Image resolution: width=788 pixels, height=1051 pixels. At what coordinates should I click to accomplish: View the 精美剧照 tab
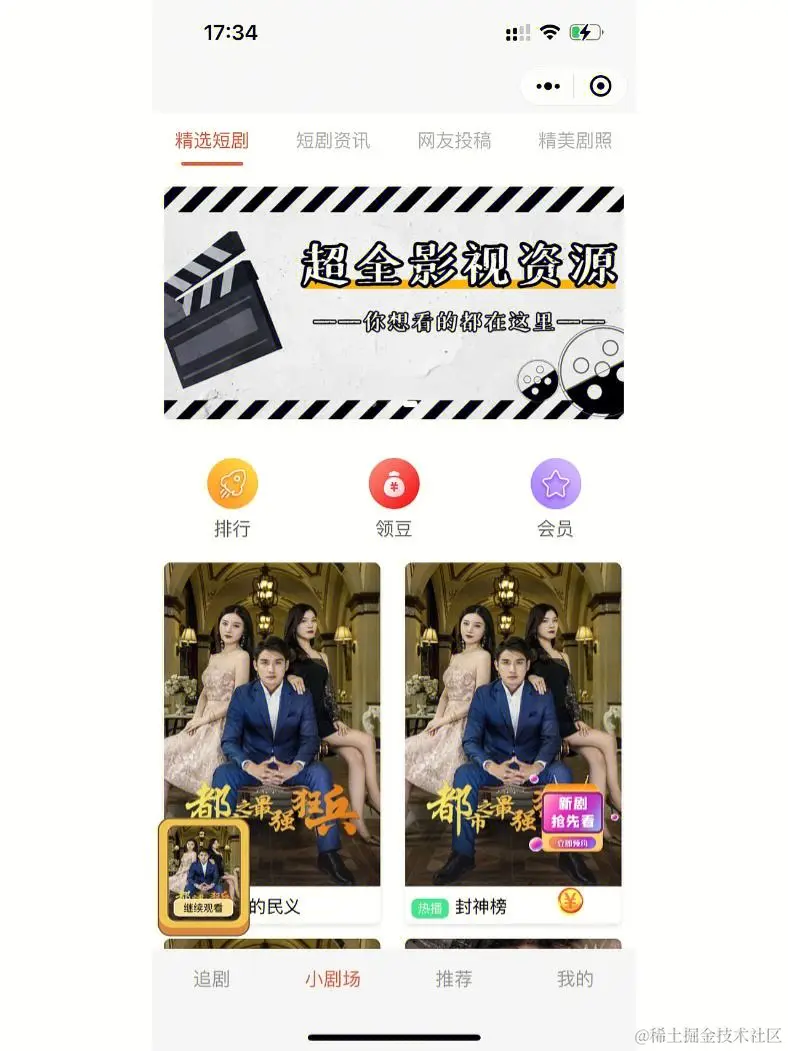(573, 140)
